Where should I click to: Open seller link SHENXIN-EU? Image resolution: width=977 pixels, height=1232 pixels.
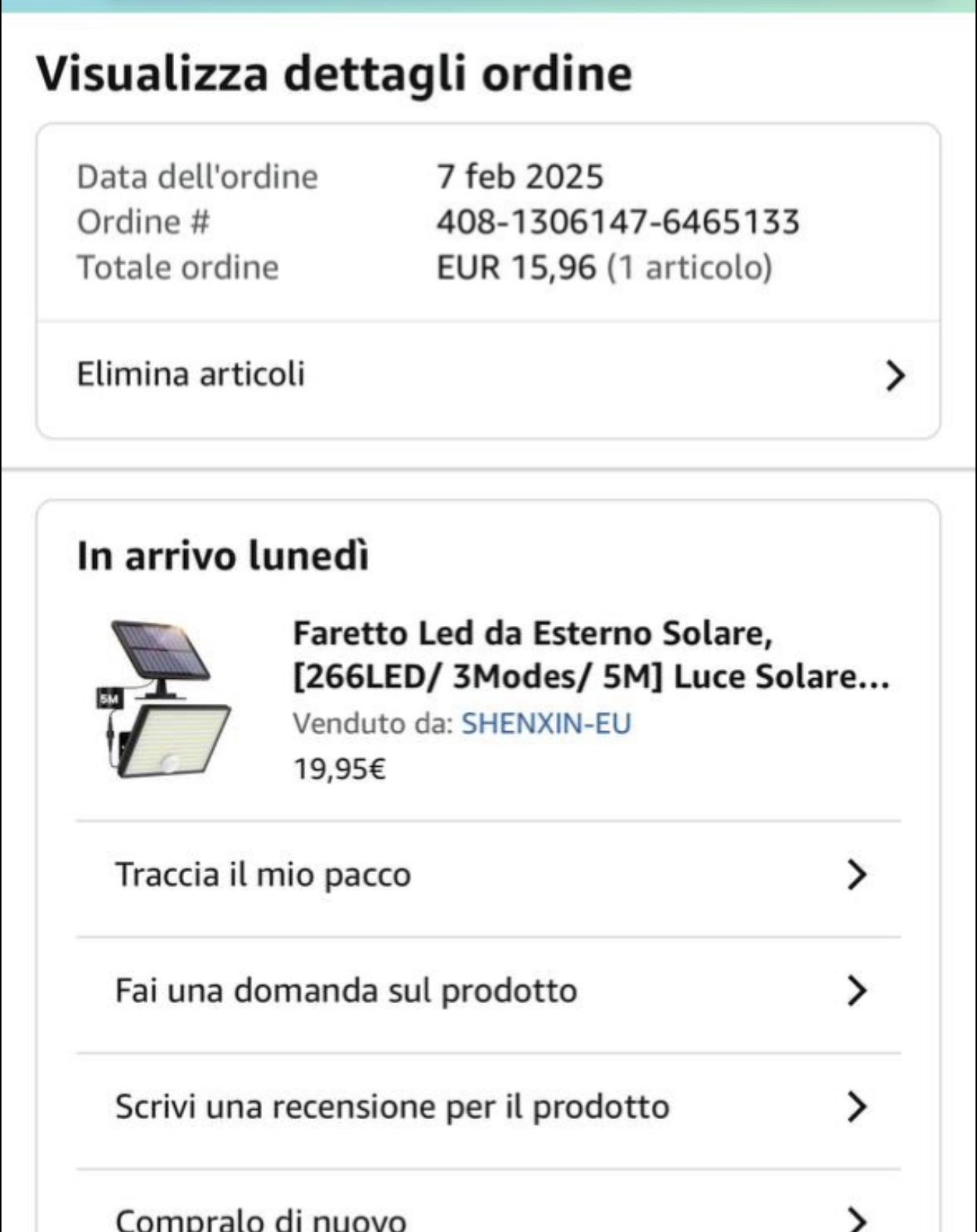point(545,724)
